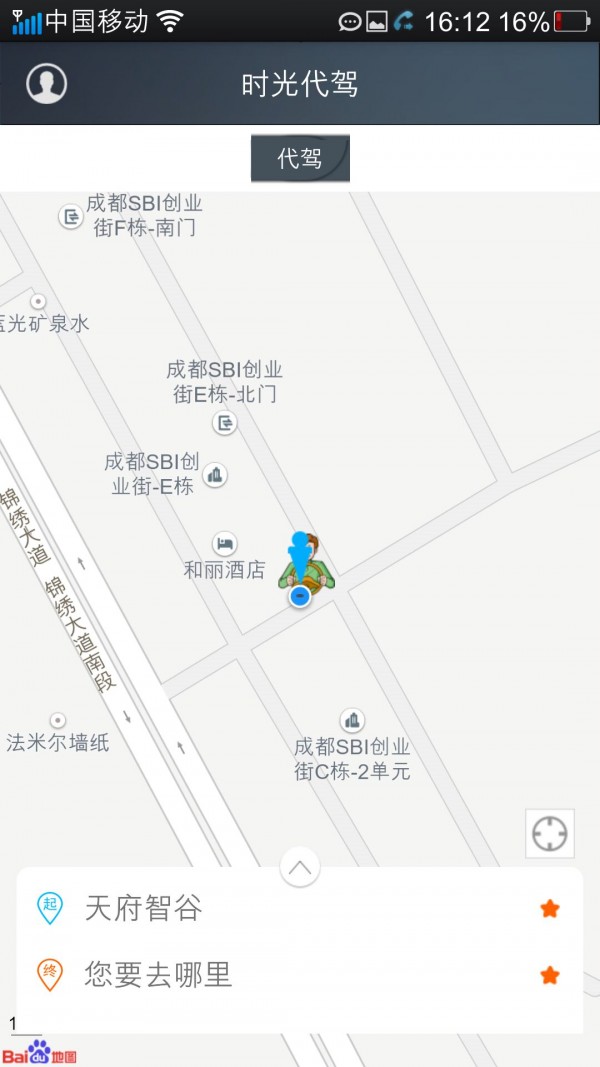Select the 代驾 tab
Screen dimensions: 600x1067
300,158
